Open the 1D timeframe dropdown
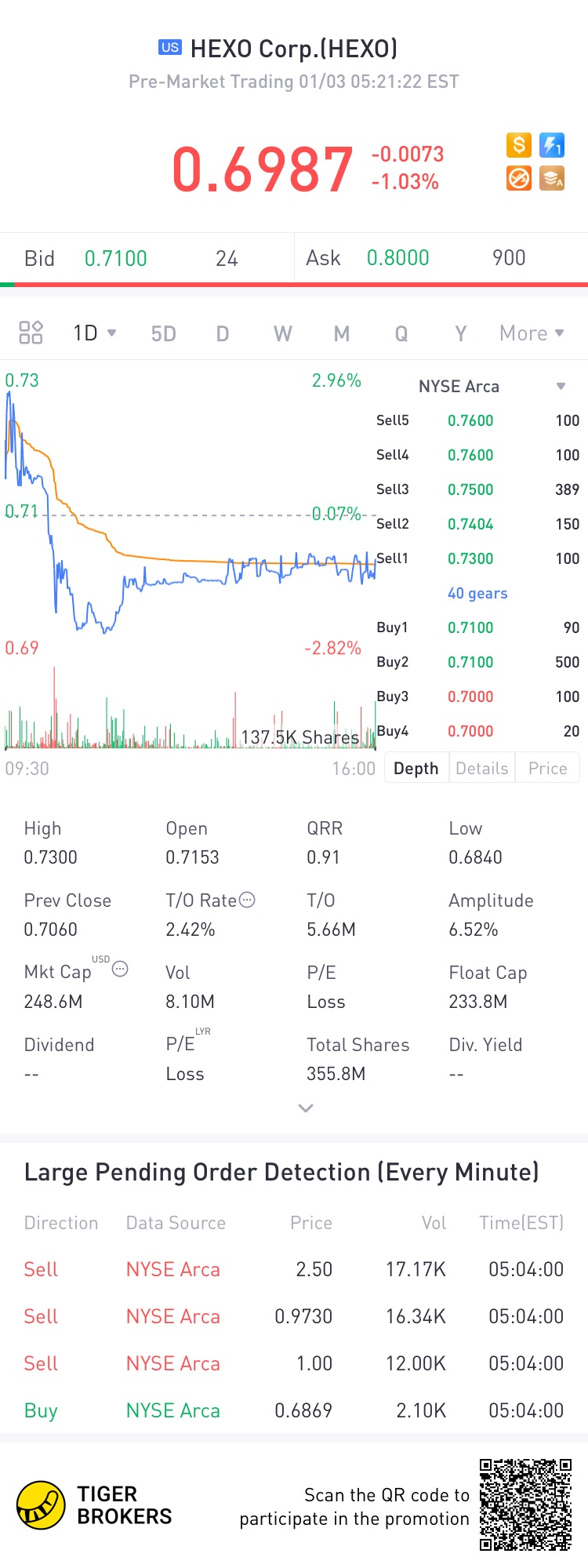 94,333
